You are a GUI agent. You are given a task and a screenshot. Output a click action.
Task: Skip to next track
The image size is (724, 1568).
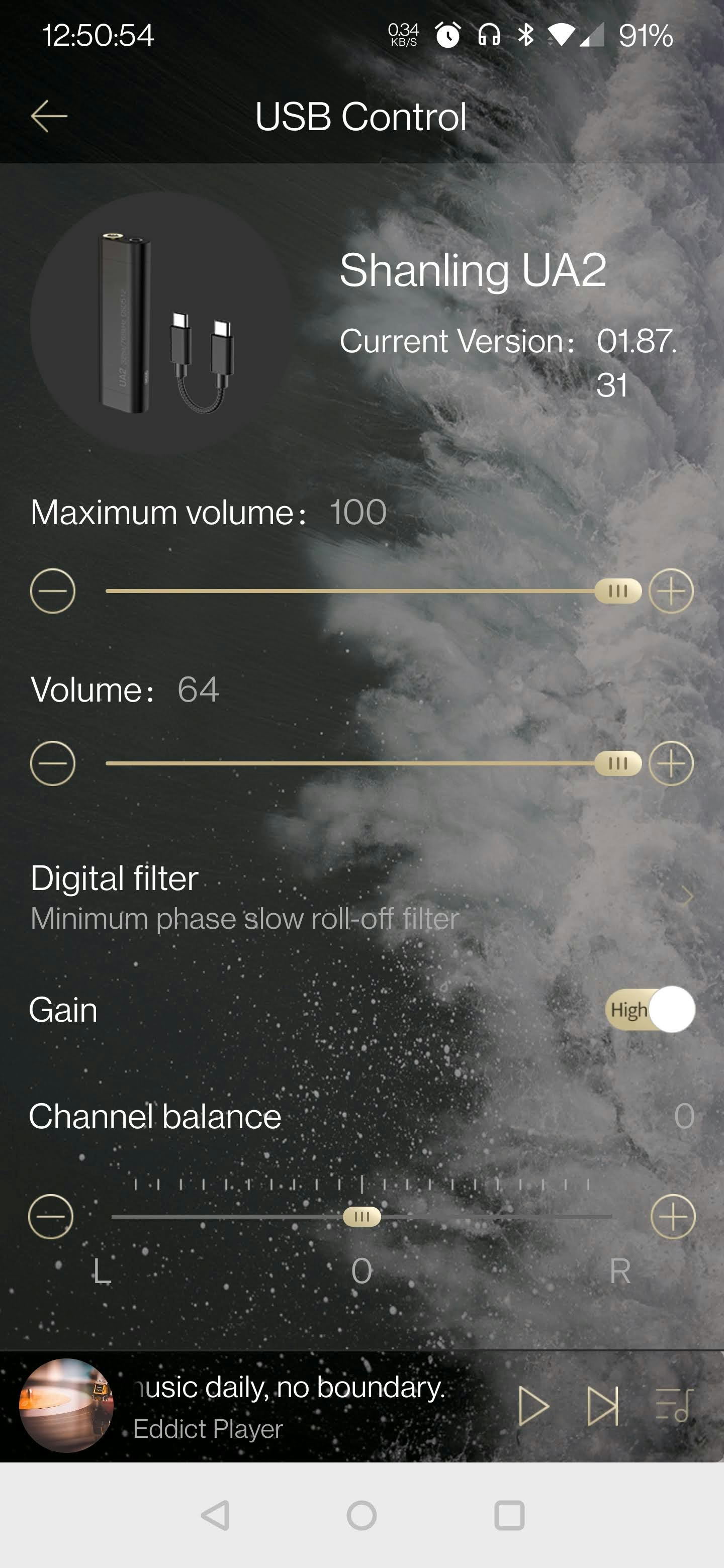tap(602, 1406)
